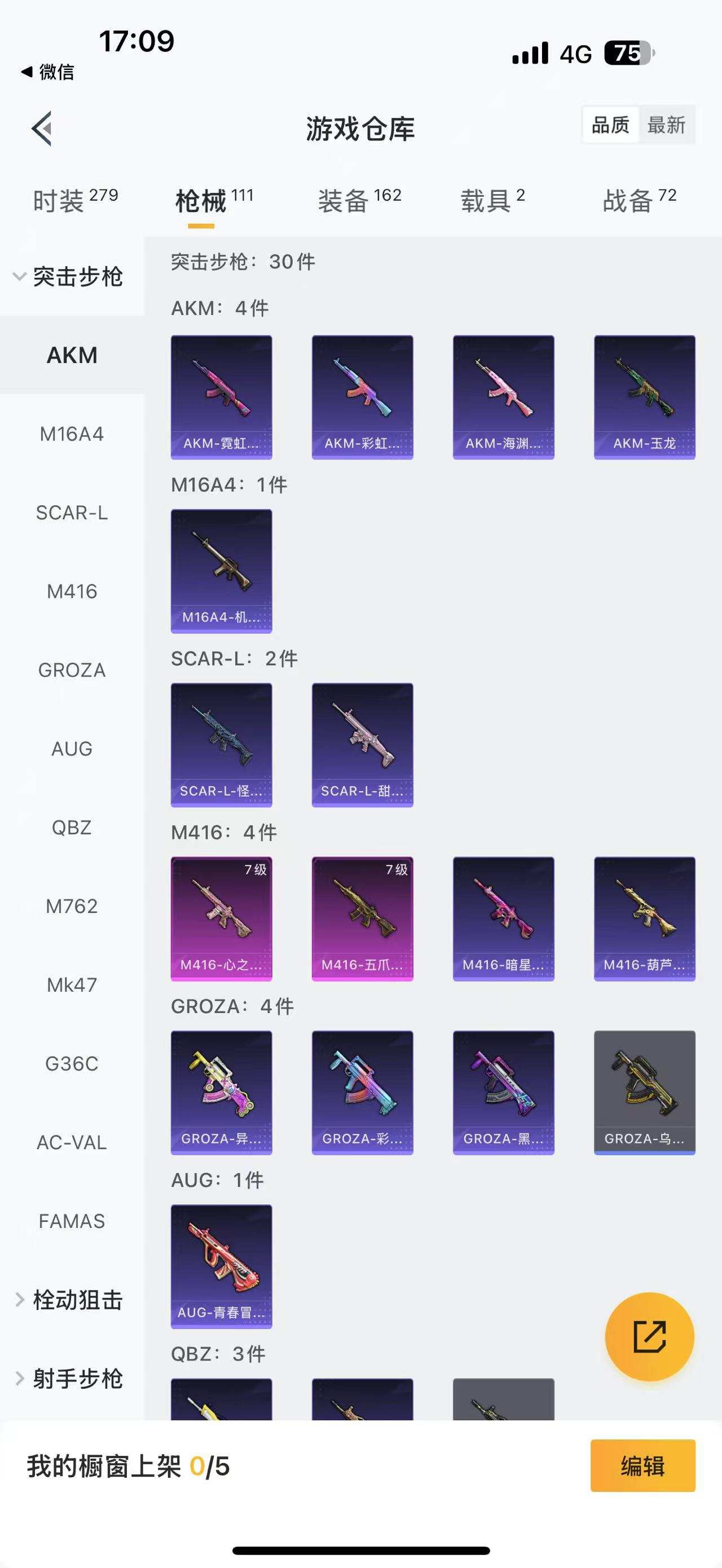Viewport: 722px width, 1568px height.
Task: Open the AKM-玉龙 skin
Action: coord(644,397)
